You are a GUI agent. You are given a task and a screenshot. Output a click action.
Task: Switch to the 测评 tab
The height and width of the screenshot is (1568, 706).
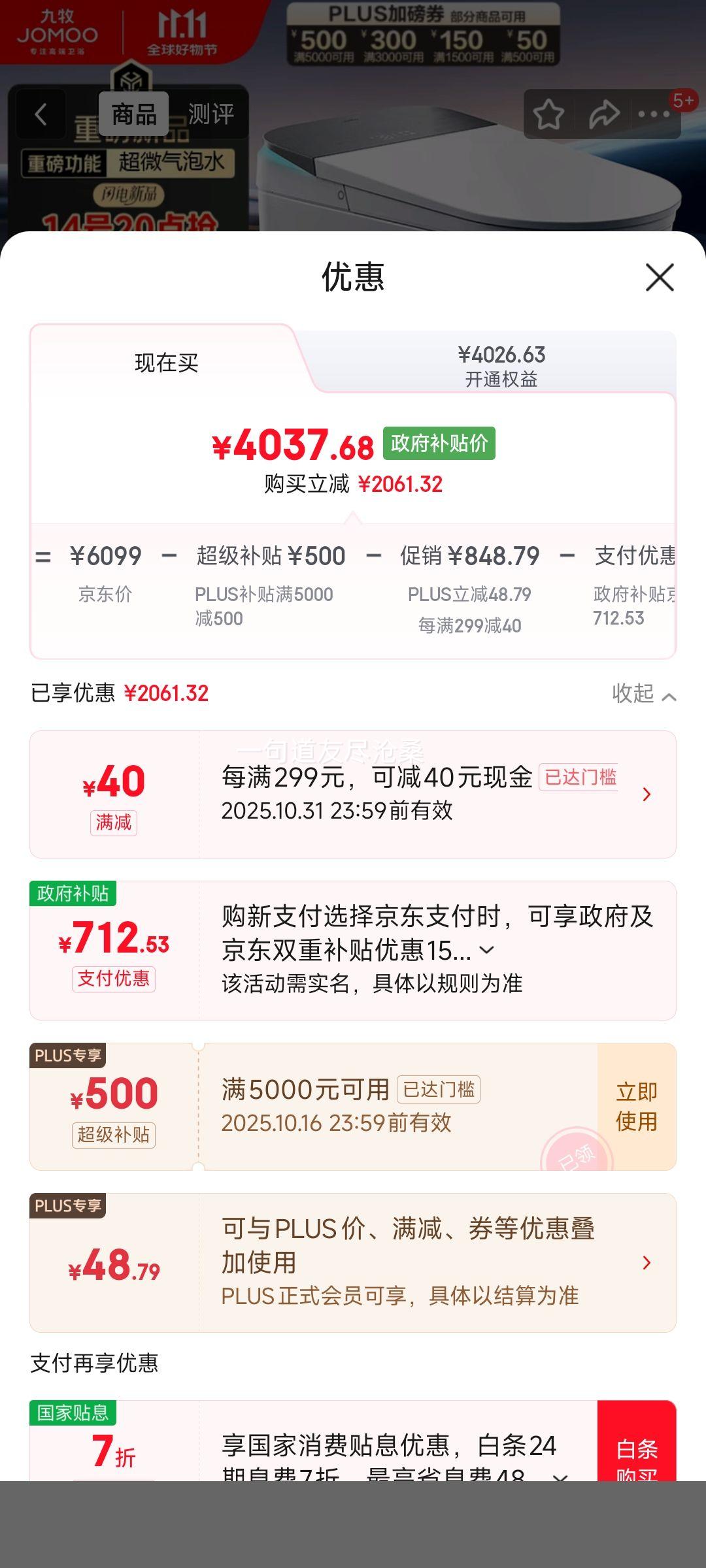[x=210, y=114]
